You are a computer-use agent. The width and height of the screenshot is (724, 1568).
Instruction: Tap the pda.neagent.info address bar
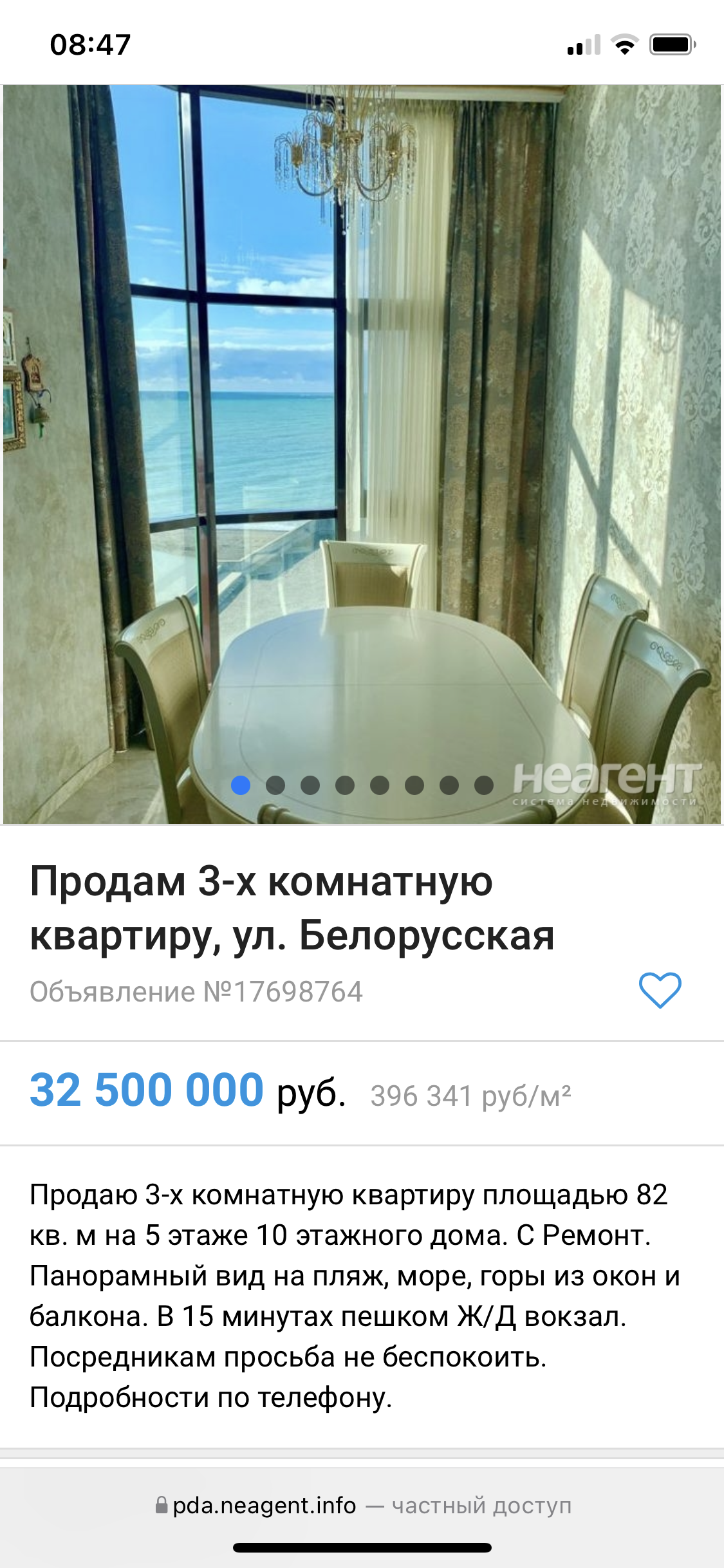362,1506
